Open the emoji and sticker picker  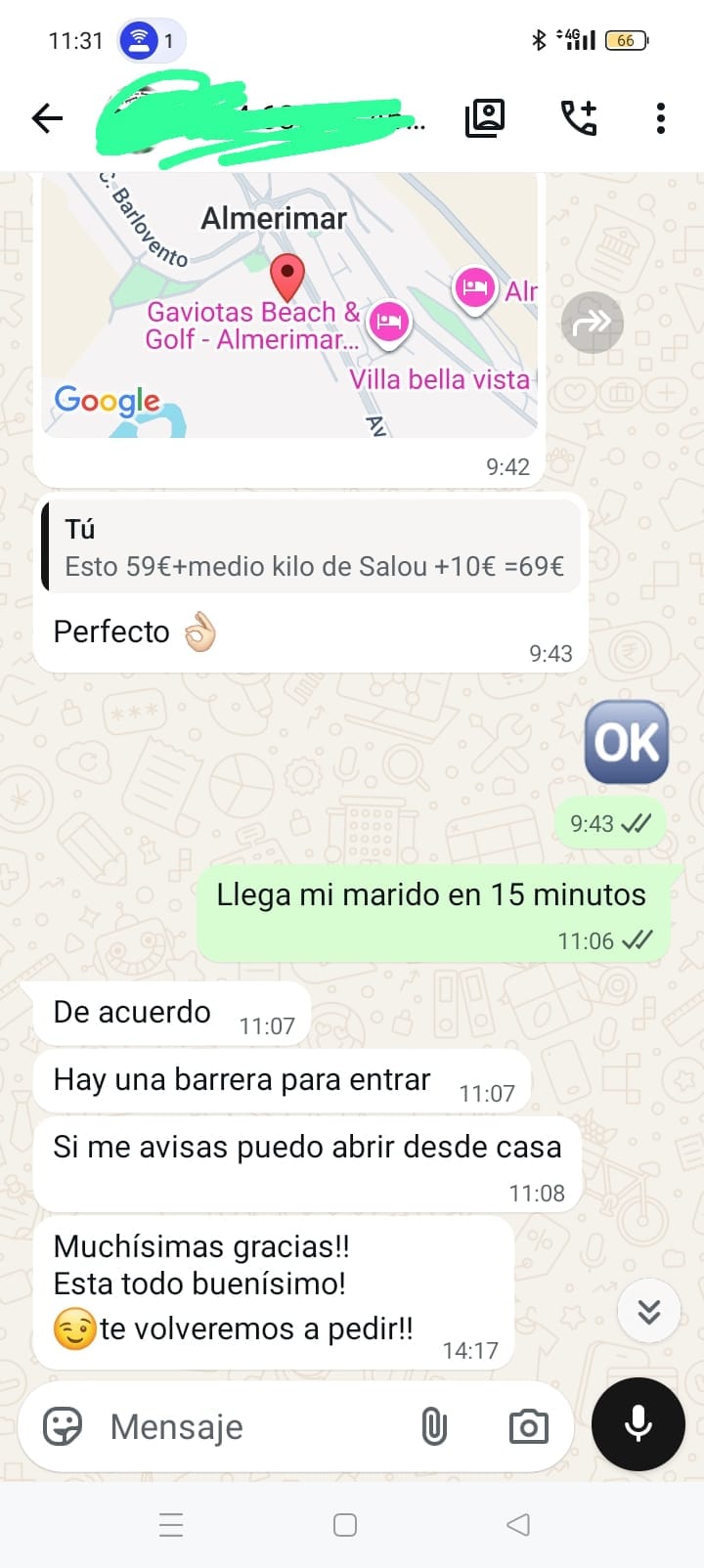point(64,1427)
